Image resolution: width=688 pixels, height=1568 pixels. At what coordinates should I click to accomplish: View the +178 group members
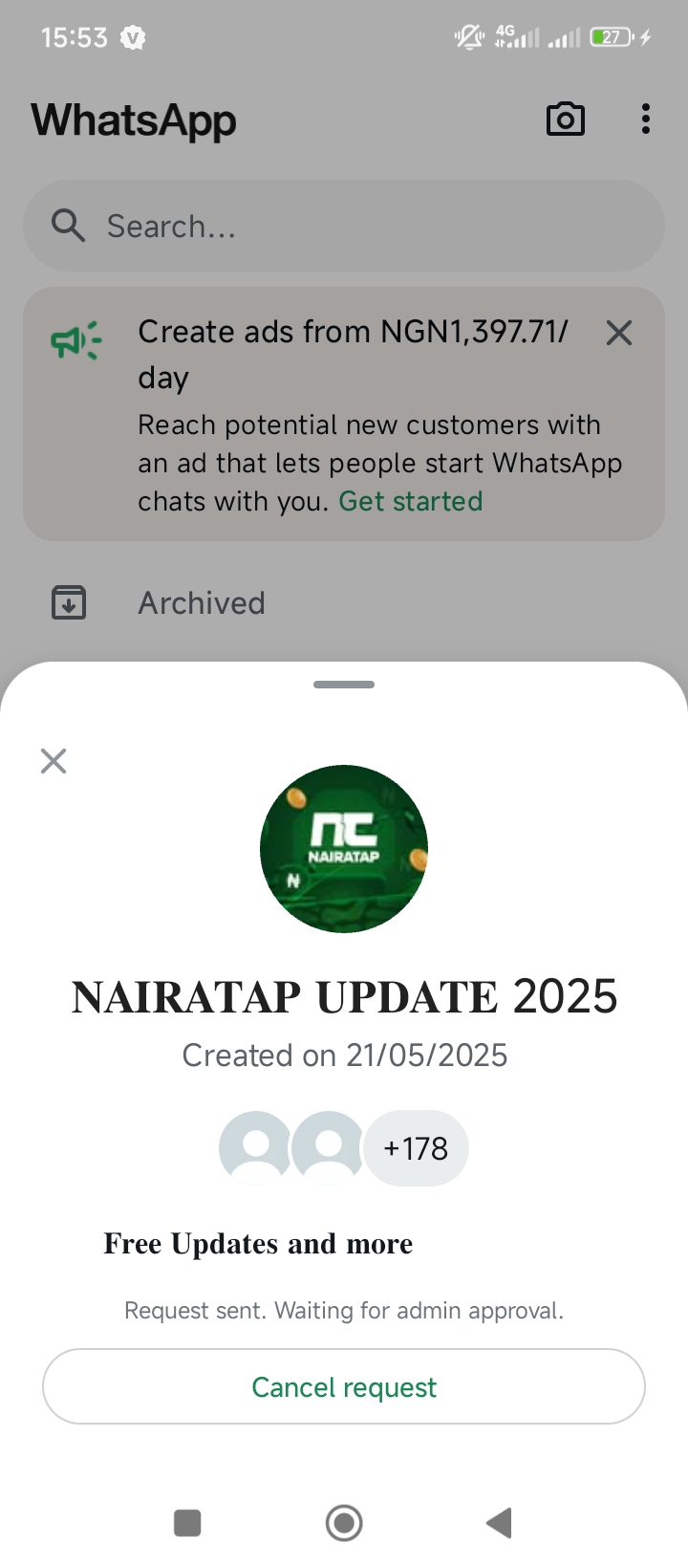(416, 1148)
